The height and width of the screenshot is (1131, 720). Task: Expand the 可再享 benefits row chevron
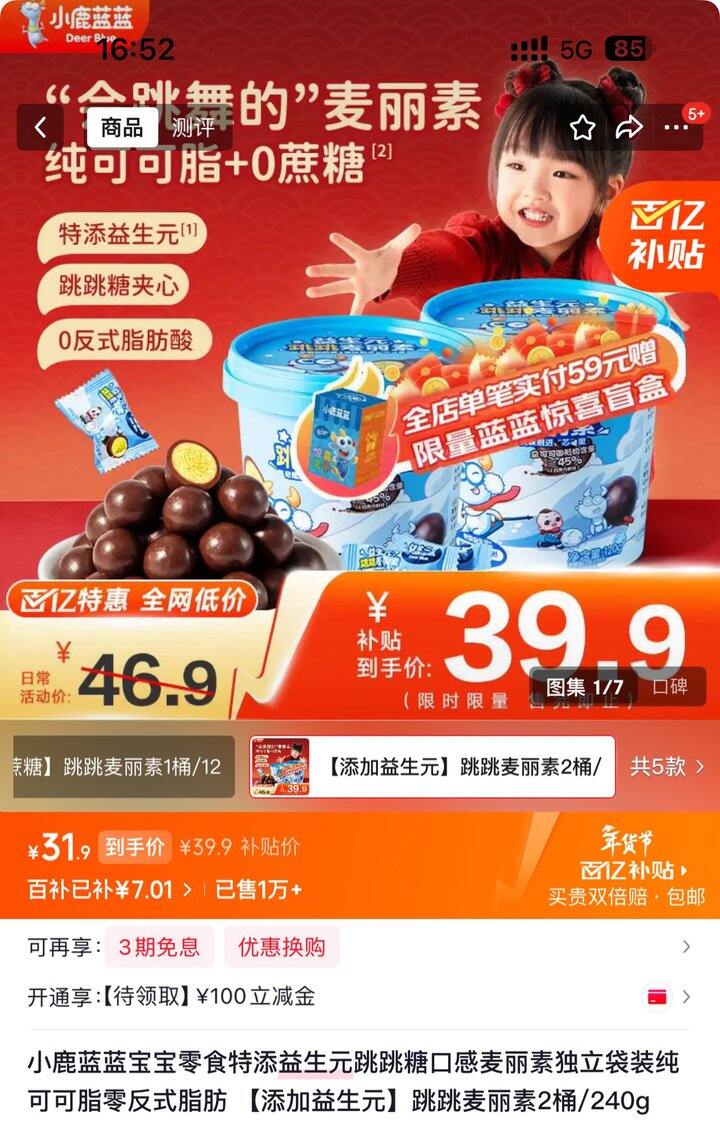pyautogui.click(x=686, y=947)
